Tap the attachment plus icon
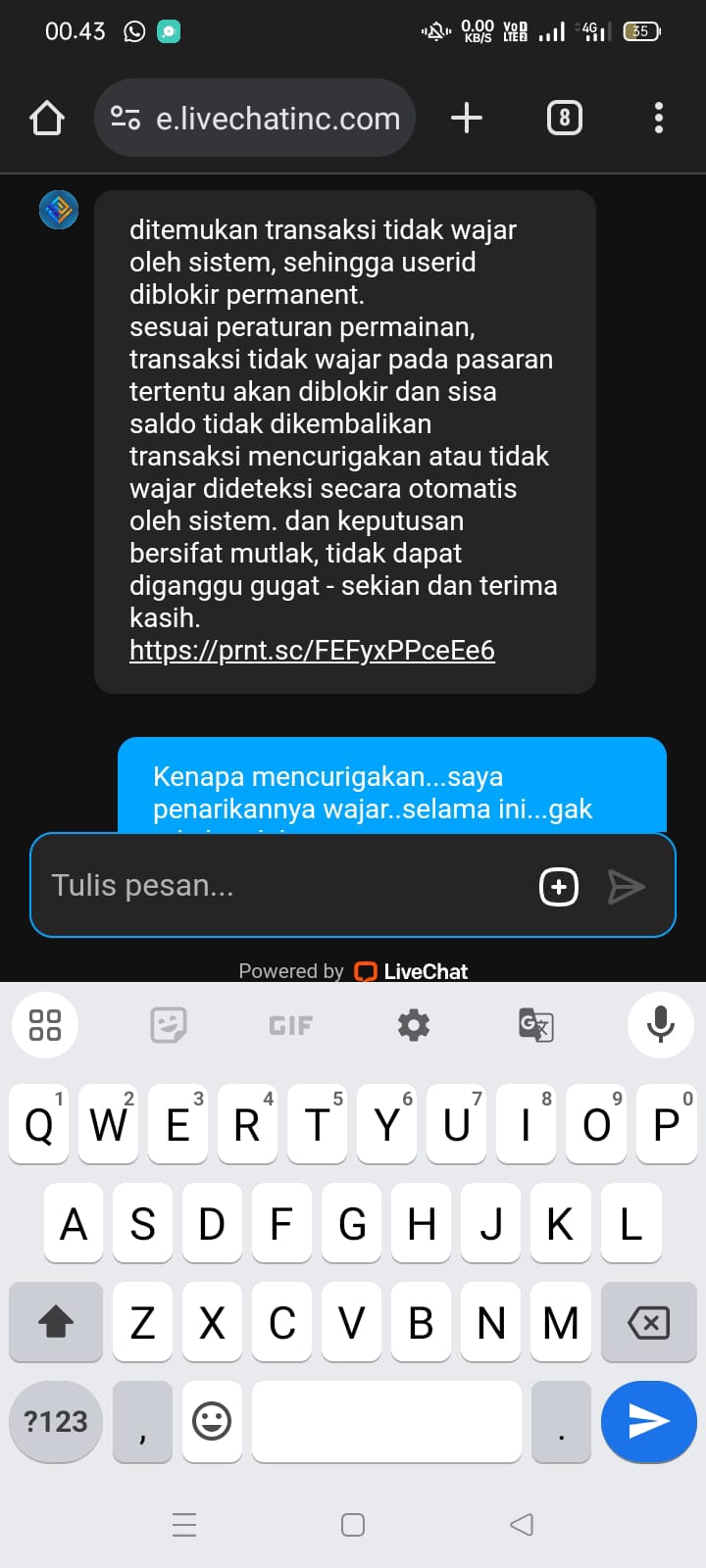 pos(559,887)
